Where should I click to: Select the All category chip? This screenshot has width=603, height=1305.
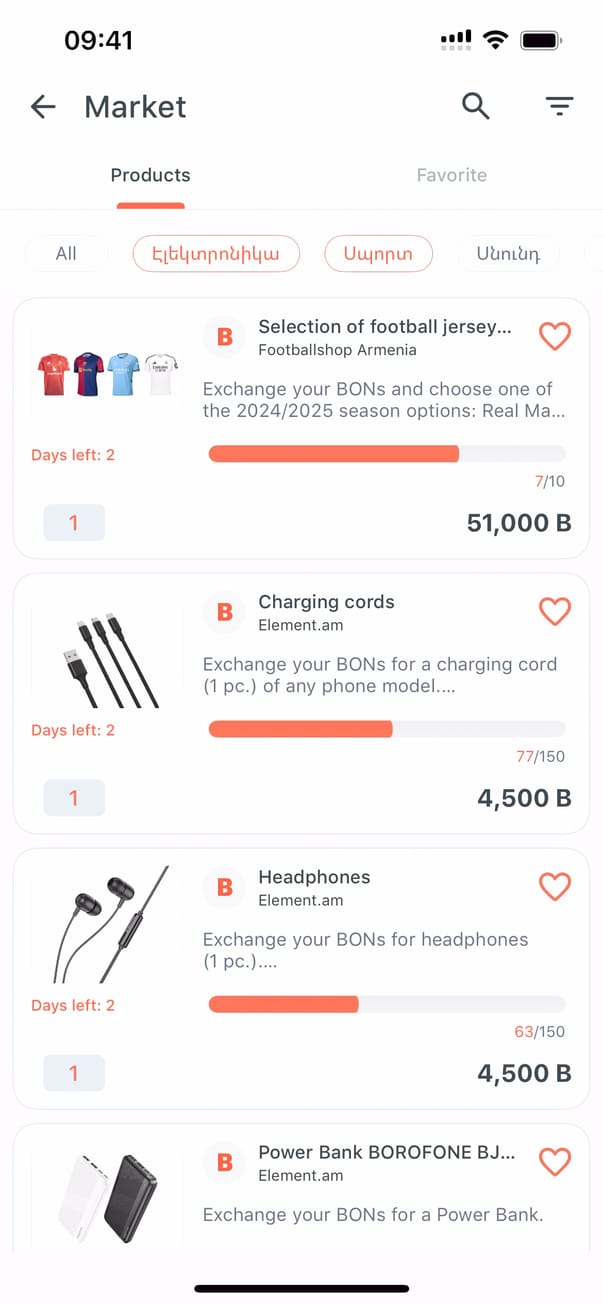pos(66,254)
